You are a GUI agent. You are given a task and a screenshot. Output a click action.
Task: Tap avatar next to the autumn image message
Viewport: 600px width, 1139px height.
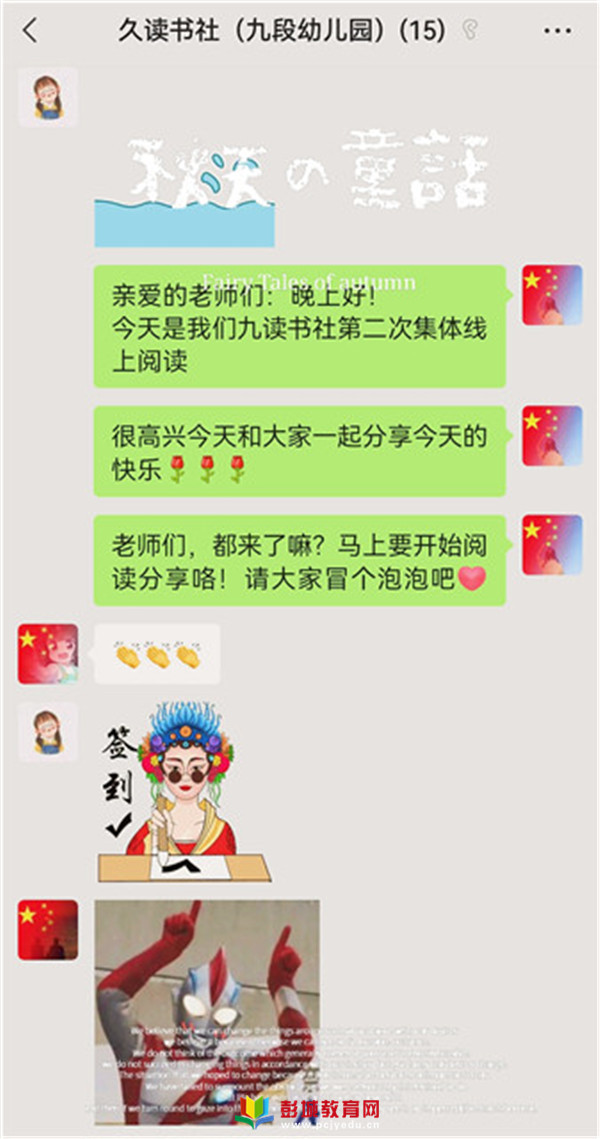coord(47,97)
